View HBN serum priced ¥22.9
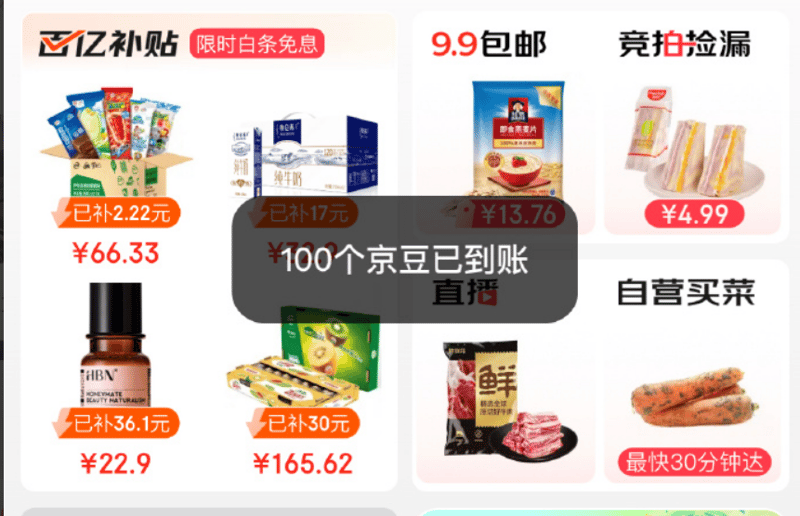Image resolution: width=800 pixels, height=516 pixels. pyautogui.click(x=116, y=345)
